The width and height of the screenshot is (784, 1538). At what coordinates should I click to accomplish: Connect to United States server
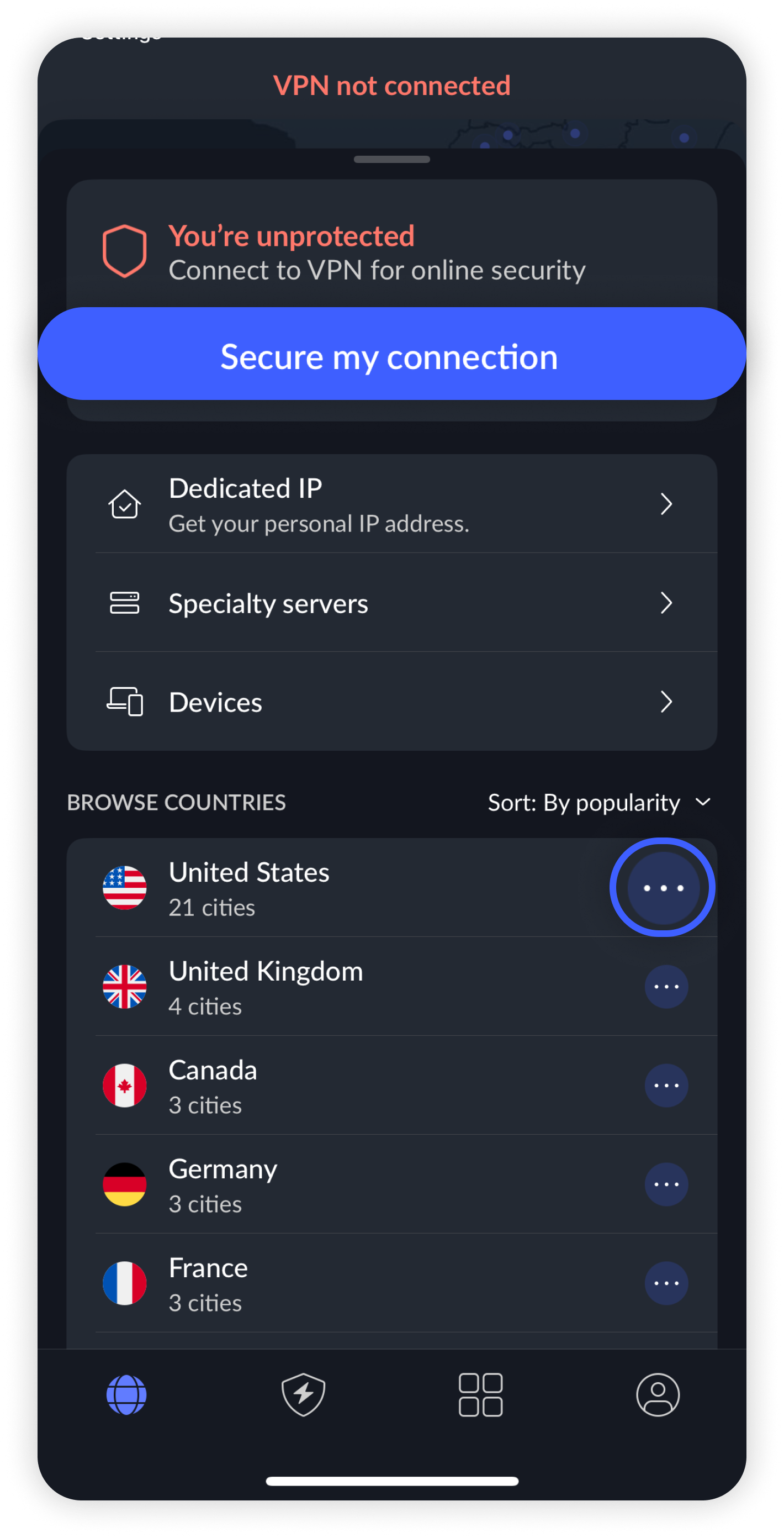pyautogui.click(x=298, y=888)
